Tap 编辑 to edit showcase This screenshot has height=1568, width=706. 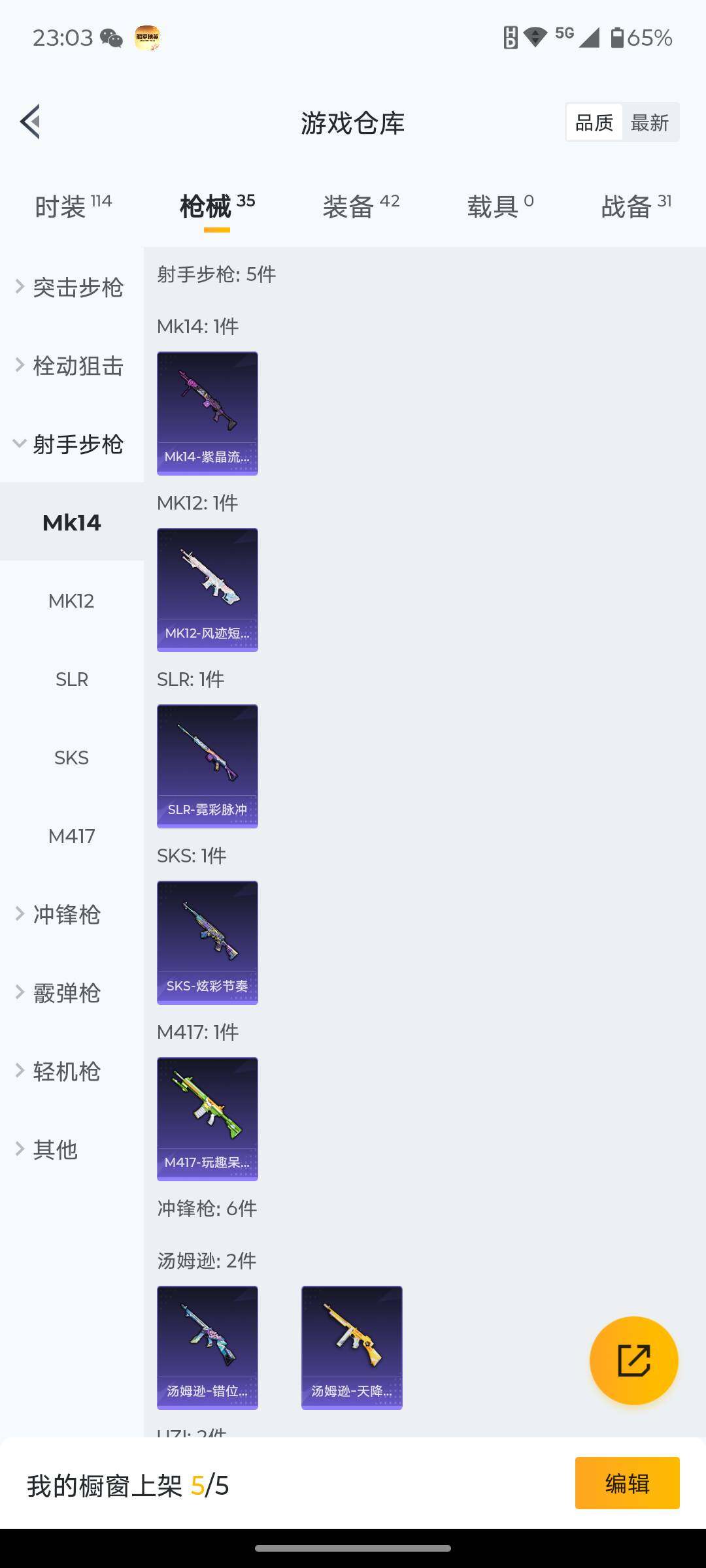tap(627, 1483)
